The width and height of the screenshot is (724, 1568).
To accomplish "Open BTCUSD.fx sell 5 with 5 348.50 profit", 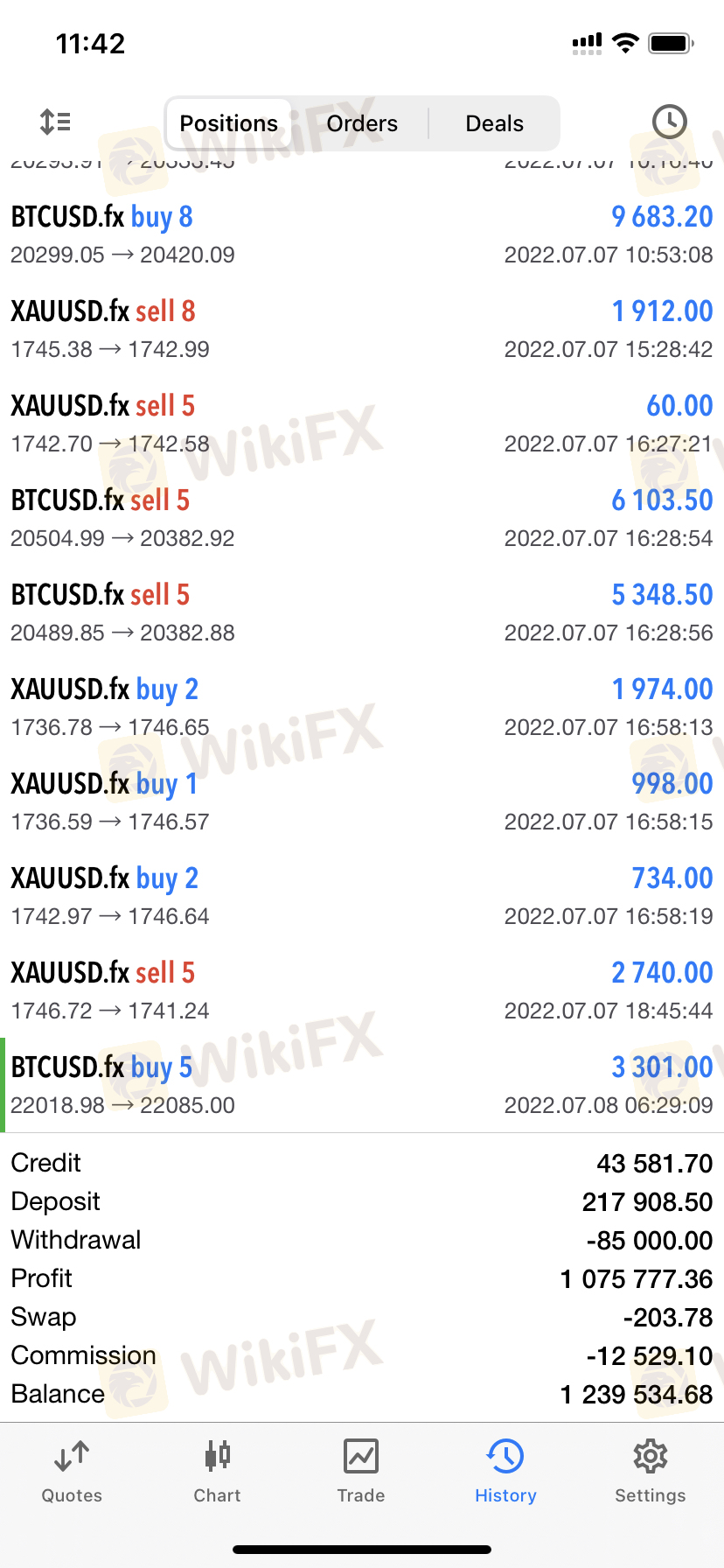I will coord(362,612).
